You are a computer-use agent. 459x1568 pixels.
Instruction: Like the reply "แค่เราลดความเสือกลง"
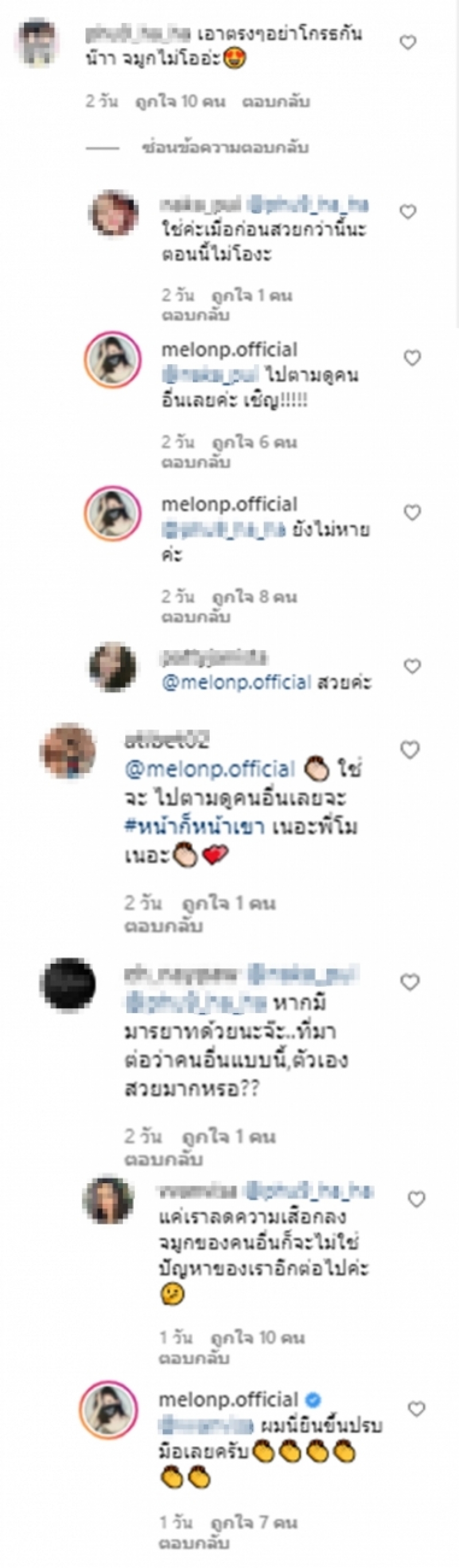point(417,1200)
